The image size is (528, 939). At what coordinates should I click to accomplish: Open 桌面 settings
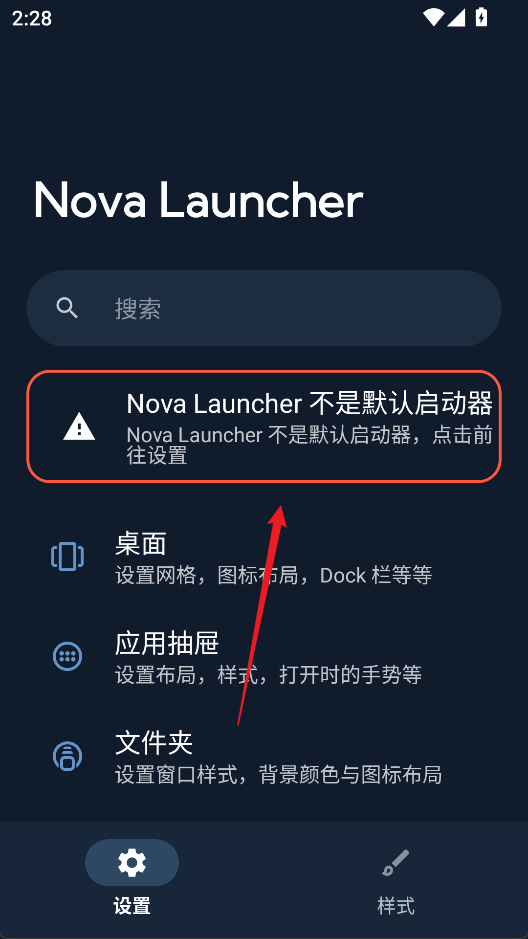(263, 557)
